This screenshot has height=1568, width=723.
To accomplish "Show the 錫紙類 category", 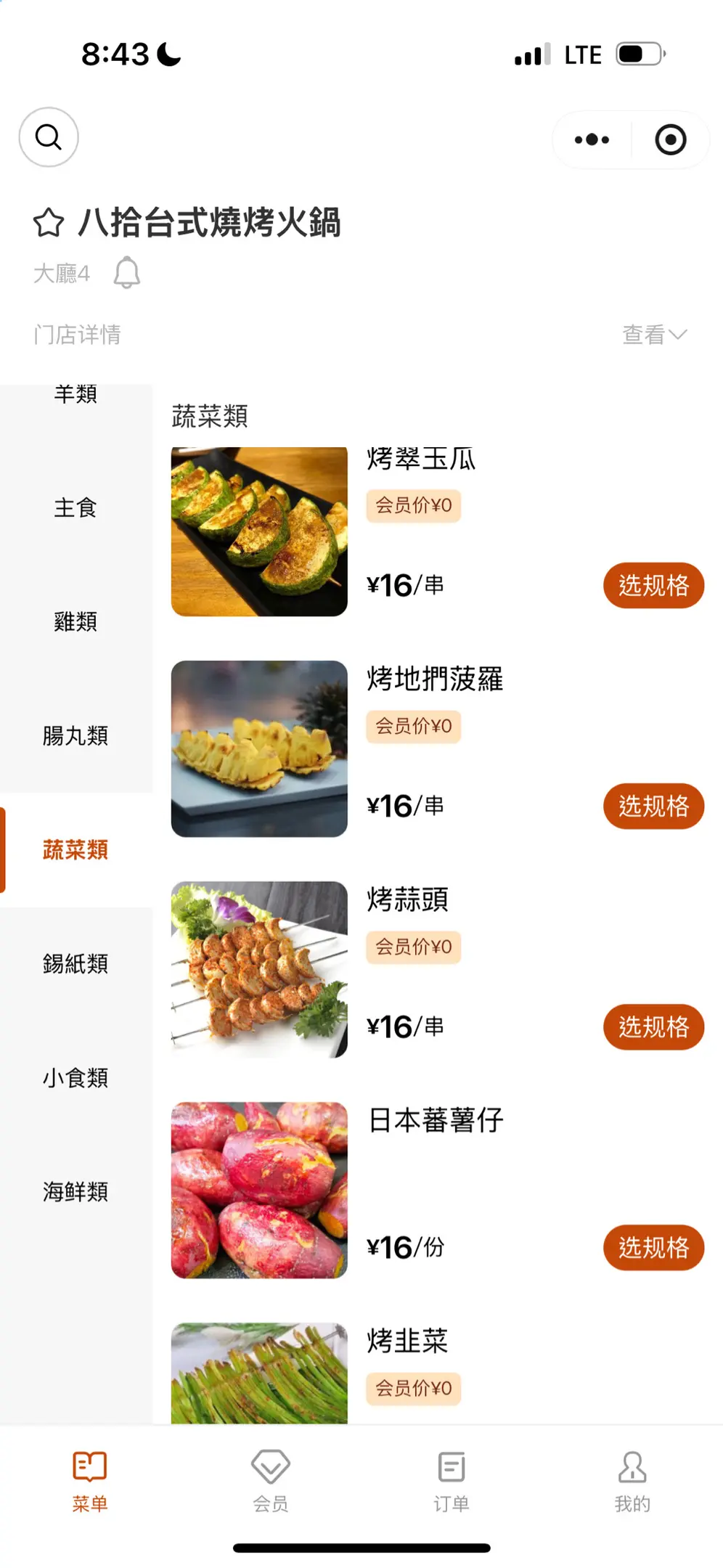I will coord(75,963).
